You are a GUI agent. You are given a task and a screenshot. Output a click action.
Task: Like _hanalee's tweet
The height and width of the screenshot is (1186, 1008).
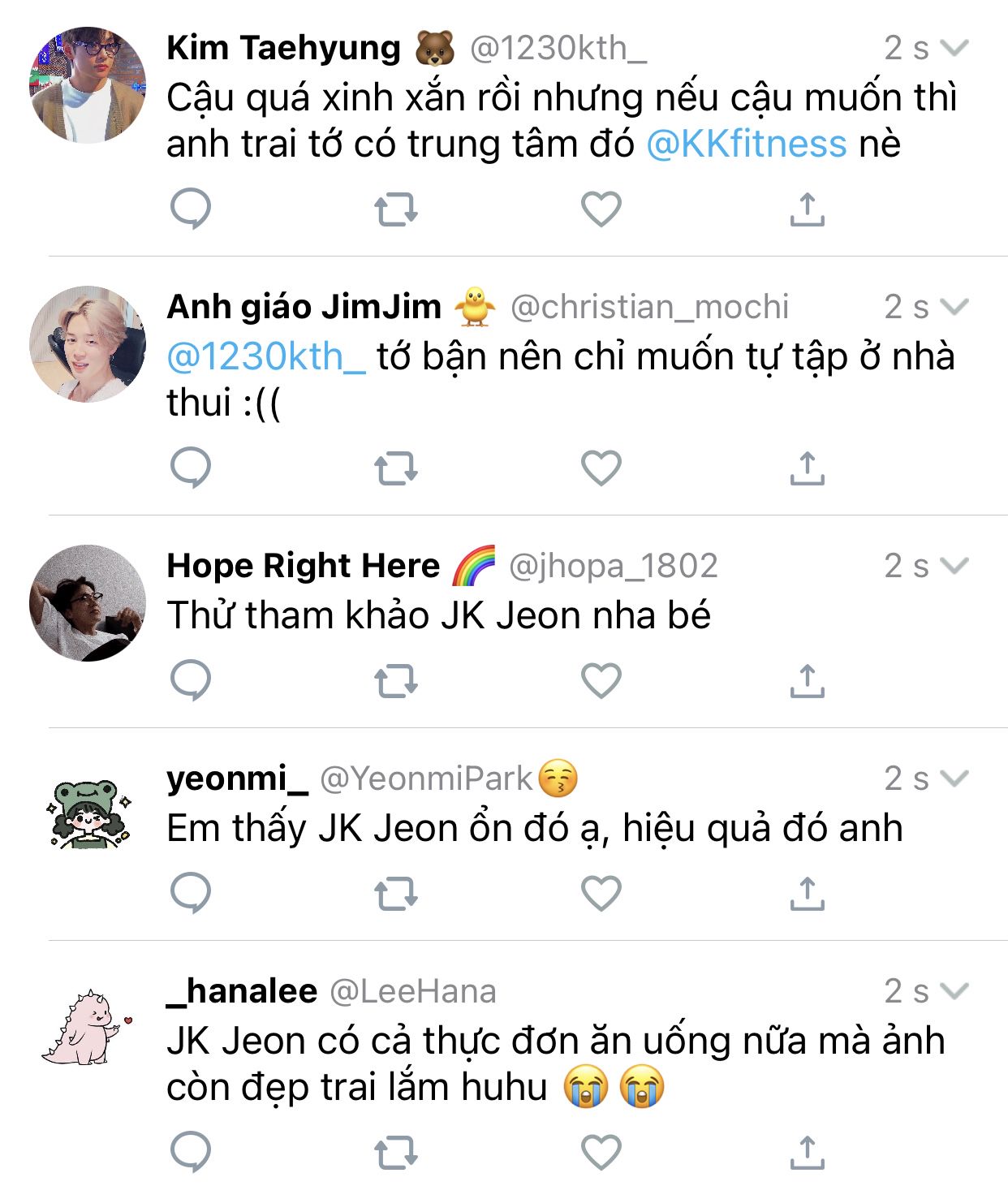point(601,1152)
